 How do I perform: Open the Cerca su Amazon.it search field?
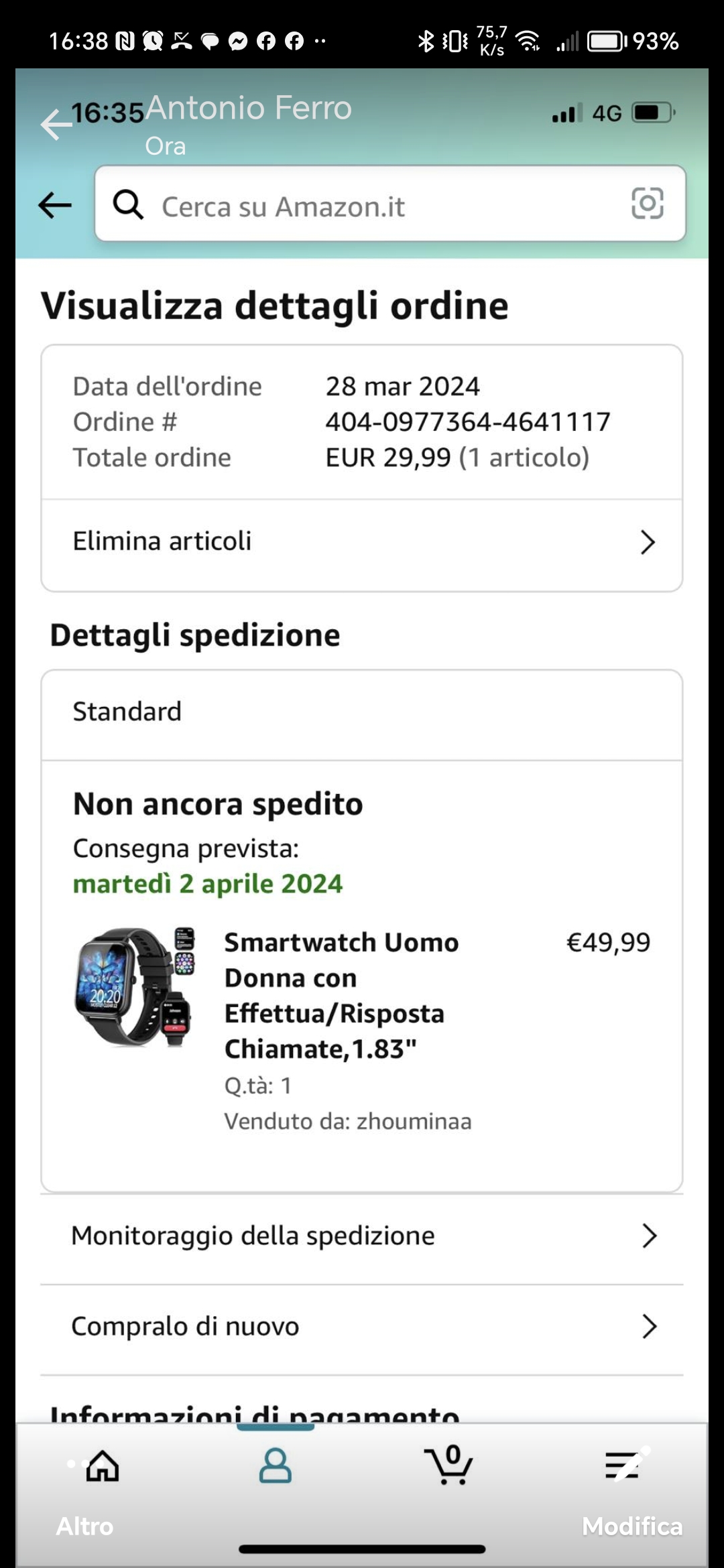(375, 205)
